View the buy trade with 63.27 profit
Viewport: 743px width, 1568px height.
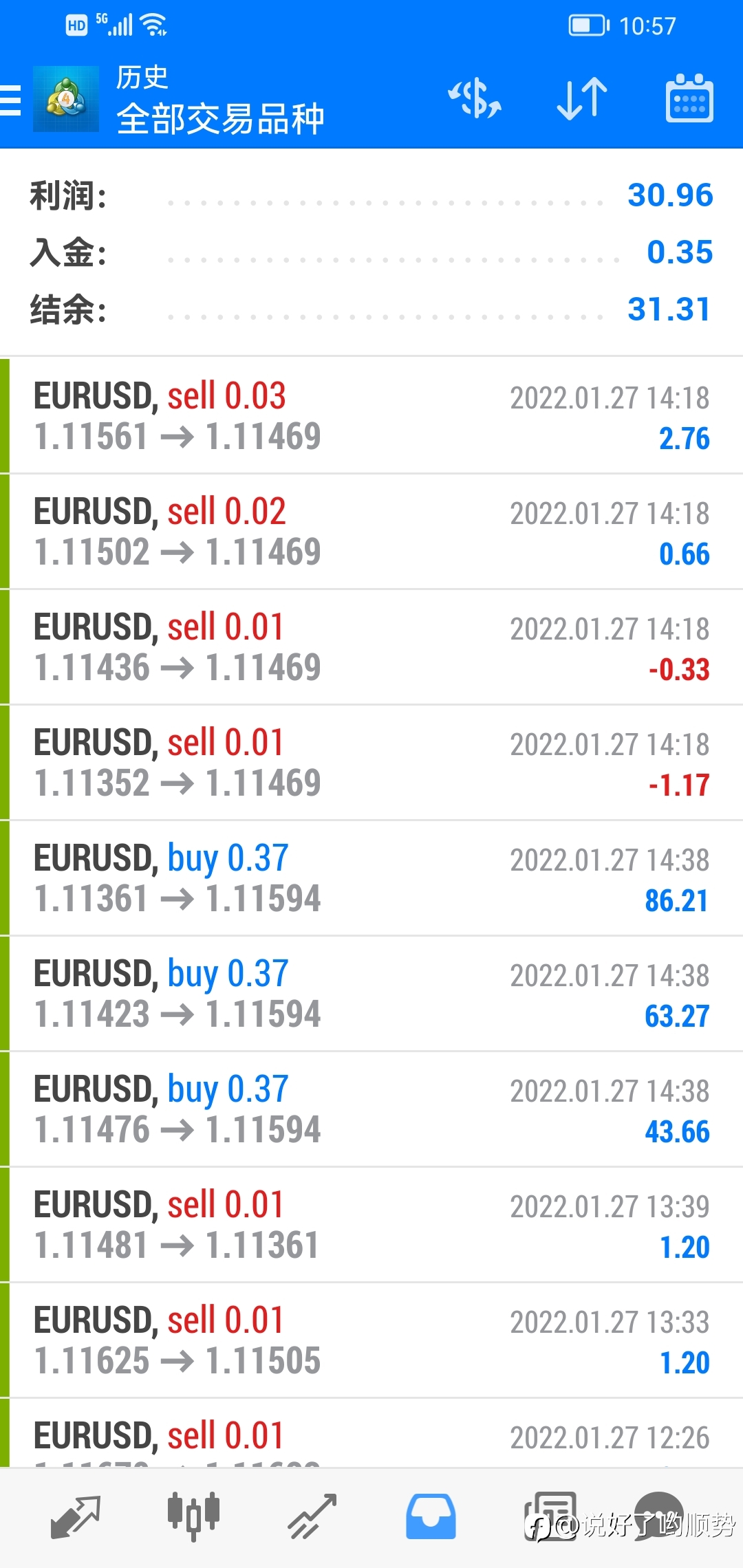(371, 994)
